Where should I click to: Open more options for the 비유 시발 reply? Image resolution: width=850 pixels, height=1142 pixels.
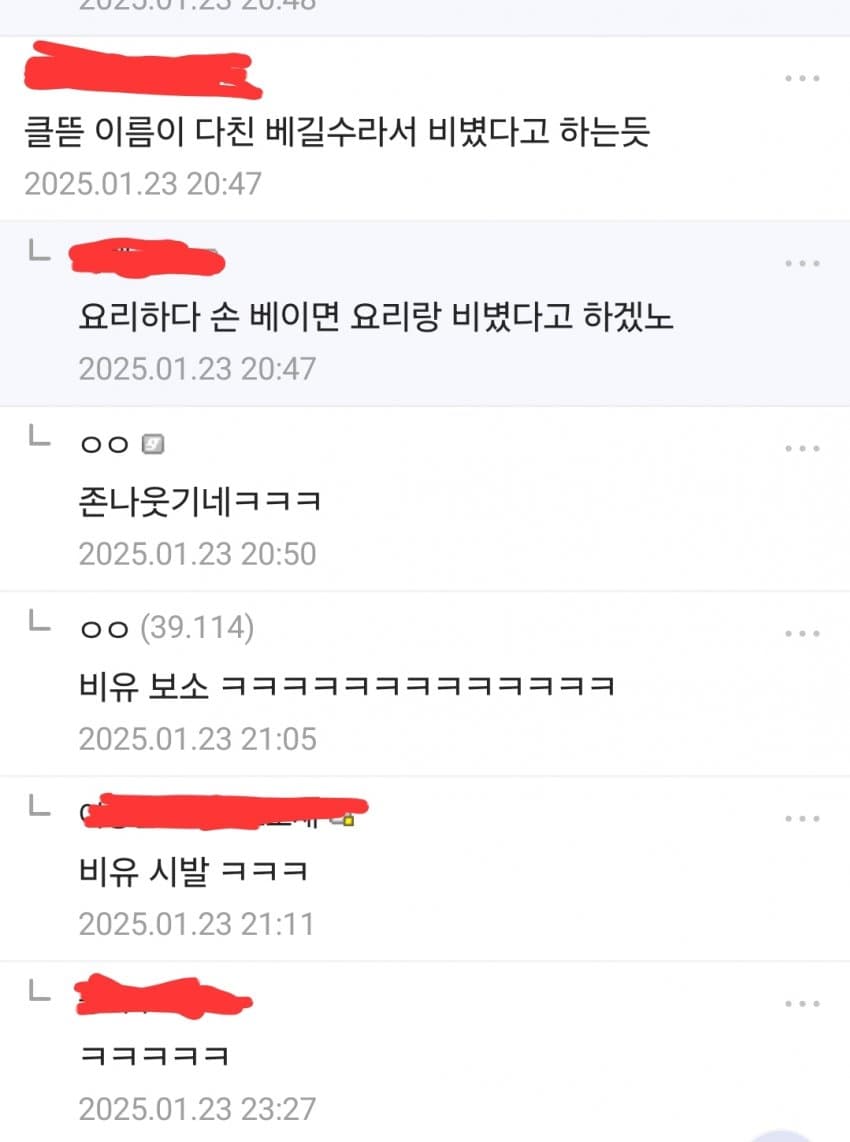(802, 818)
